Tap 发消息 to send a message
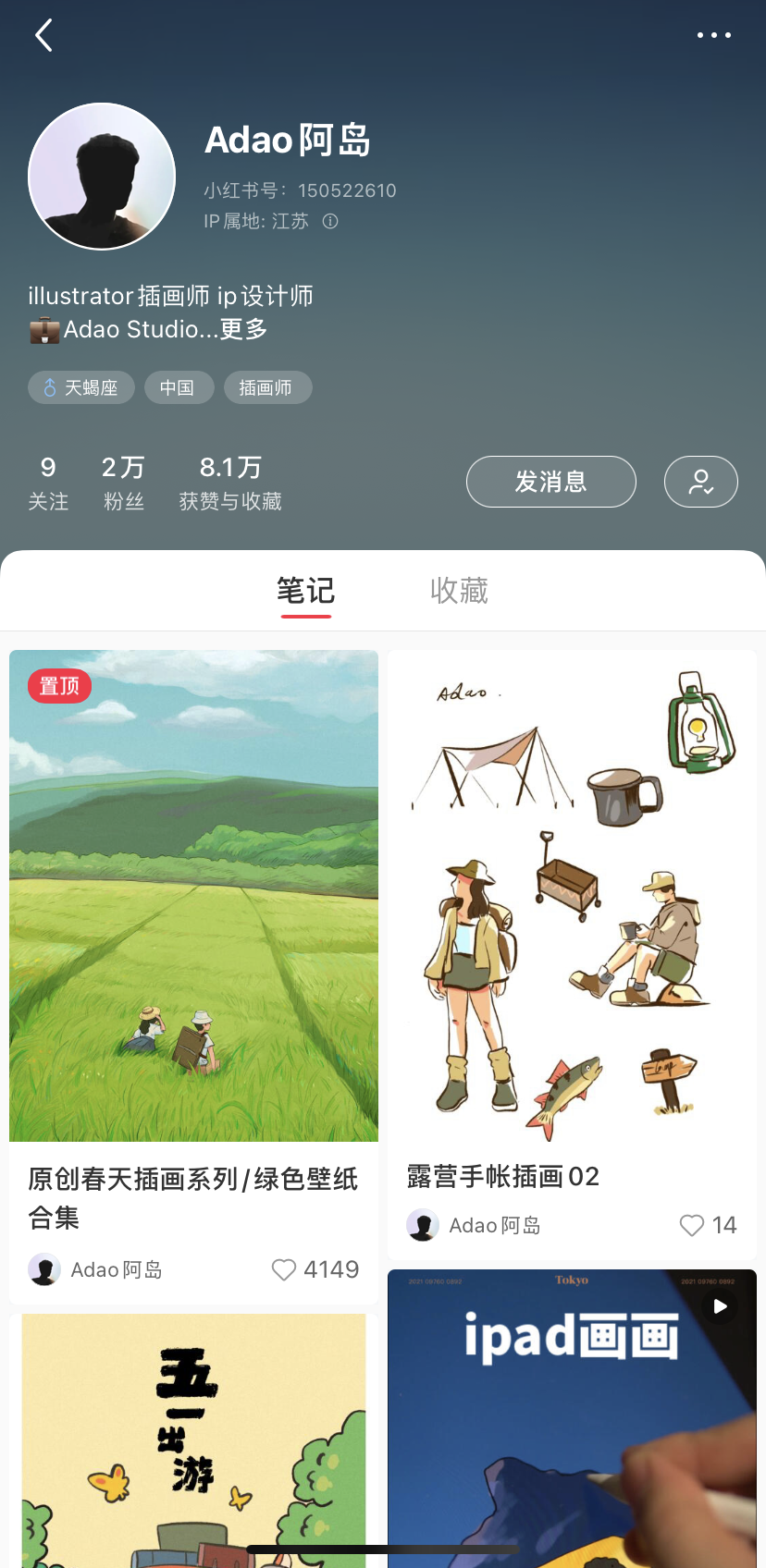The image size is (766, 1568). coord(550,482)
